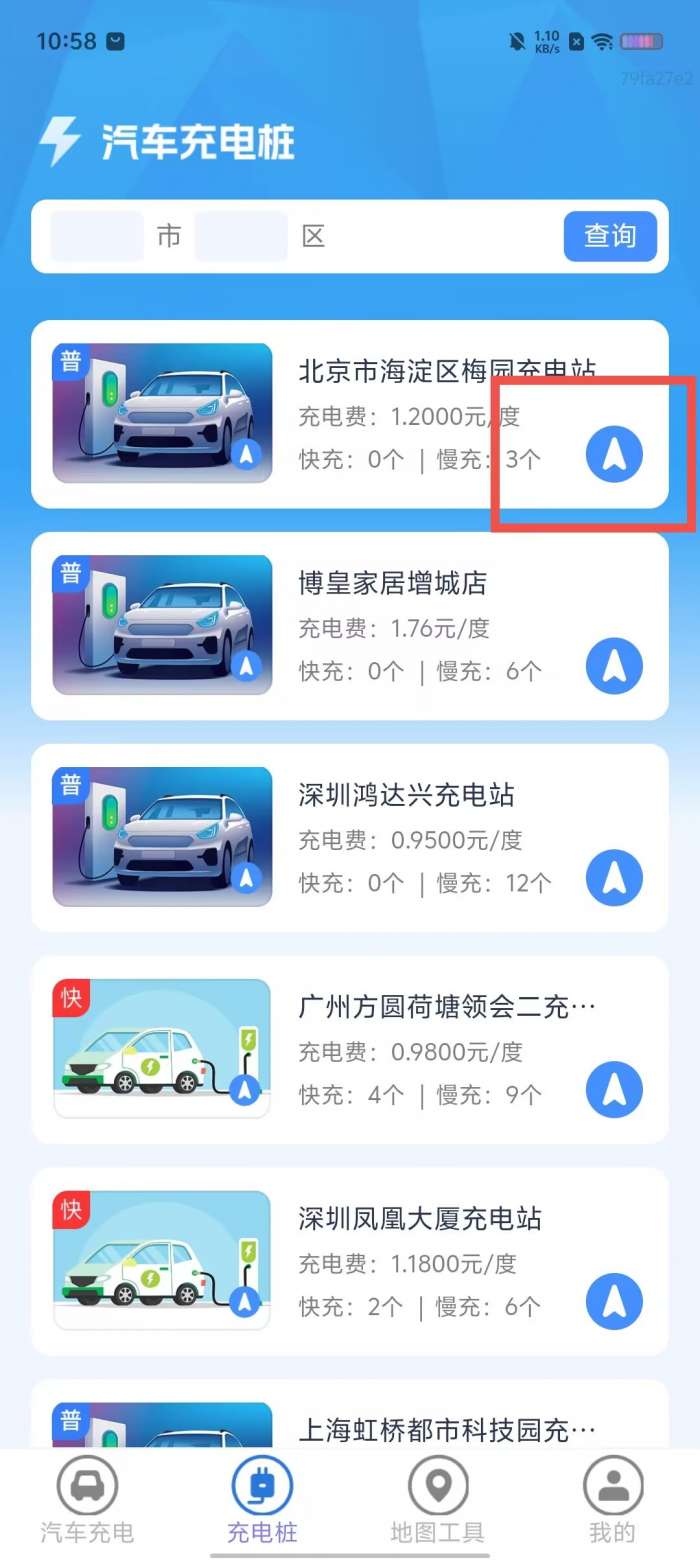Navigate to 深圳鸿达兴充电站
The height and width of the screenshot is (1560, 700).
tap(614, 878)
